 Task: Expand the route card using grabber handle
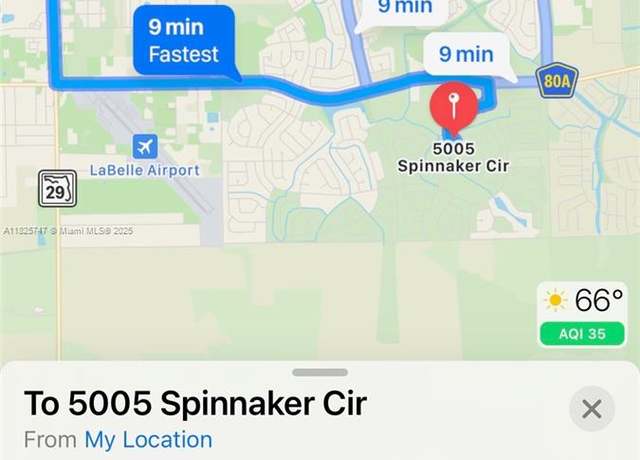tap(320, 373)
